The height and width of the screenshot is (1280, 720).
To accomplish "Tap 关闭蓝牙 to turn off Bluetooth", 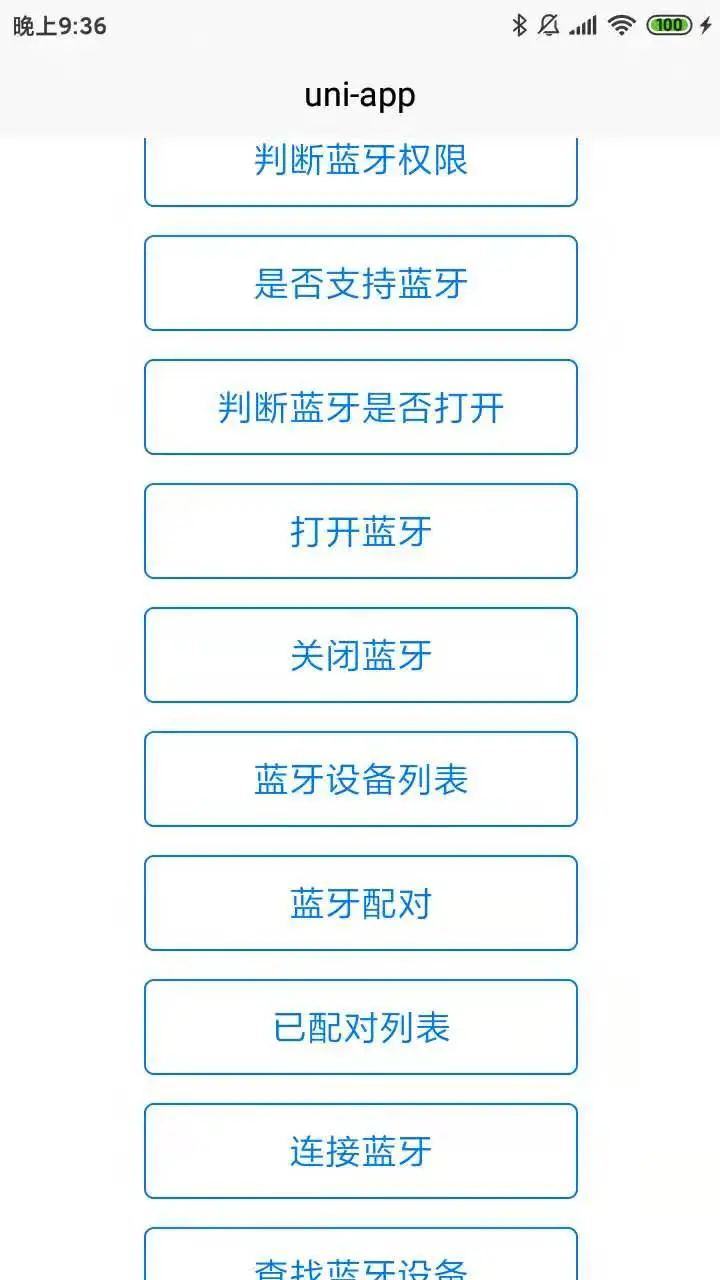I will (x=360, y=655).
